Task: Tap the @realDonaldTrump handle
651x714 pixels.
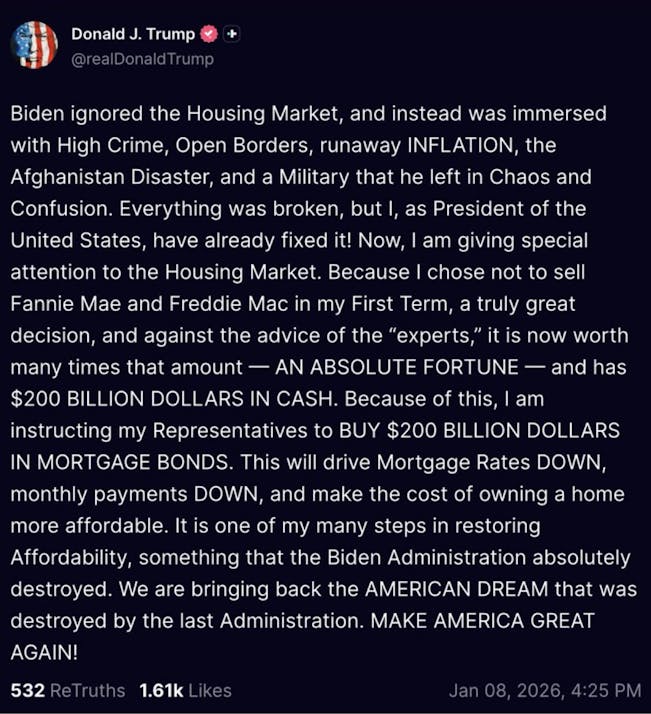Action: point(142,59)
